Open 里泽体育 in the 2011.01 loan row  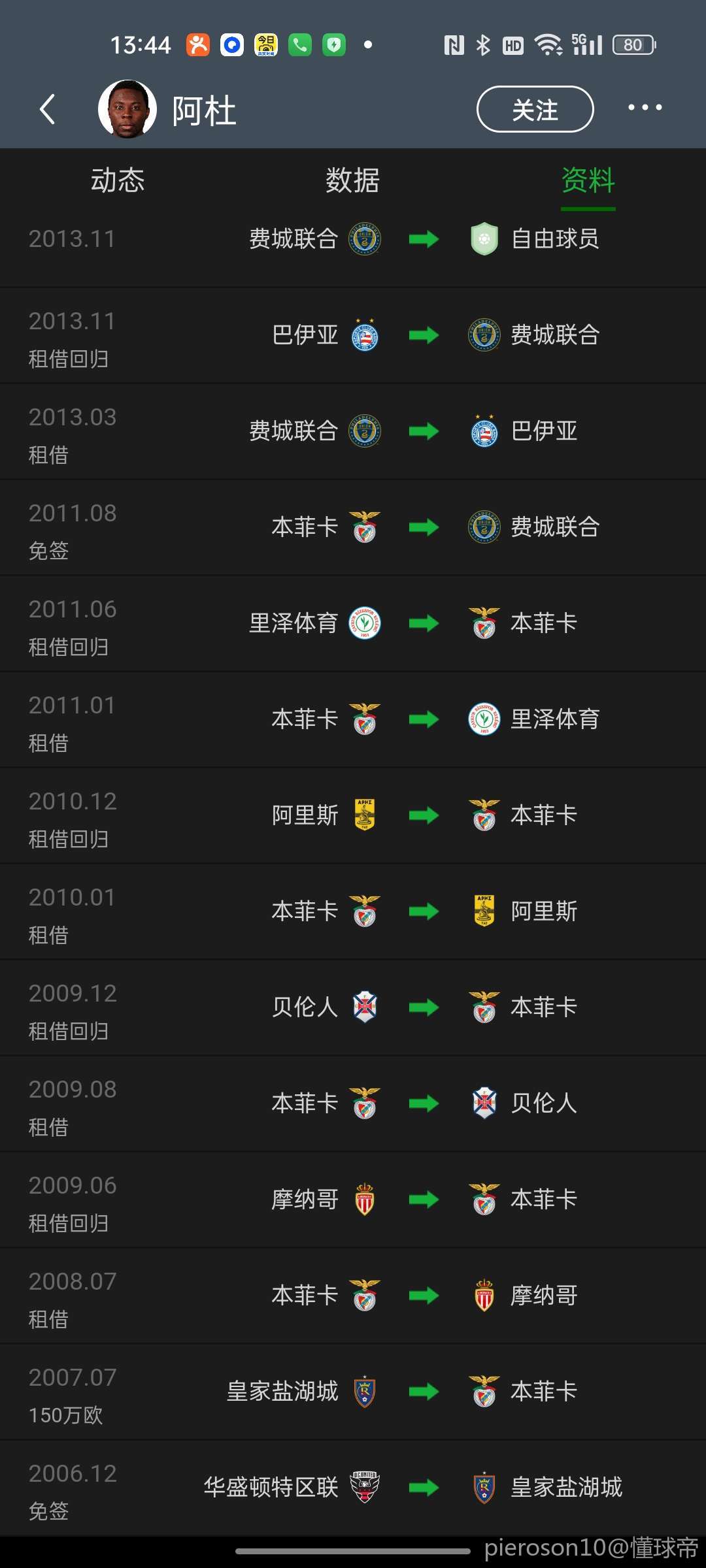click(x=554, y=719)
